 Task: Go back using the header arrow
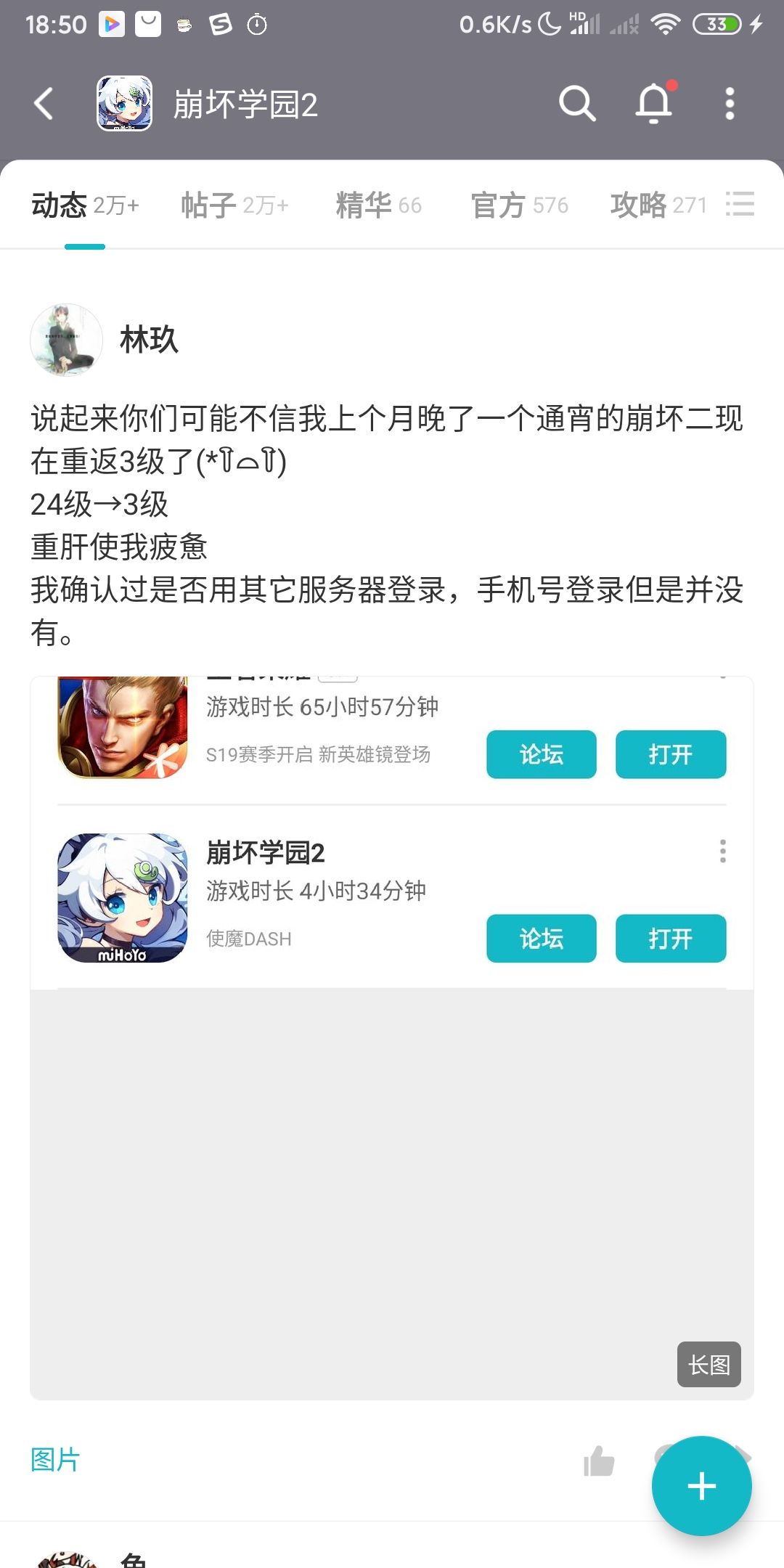pyautogui.click(x=44, y=104)
